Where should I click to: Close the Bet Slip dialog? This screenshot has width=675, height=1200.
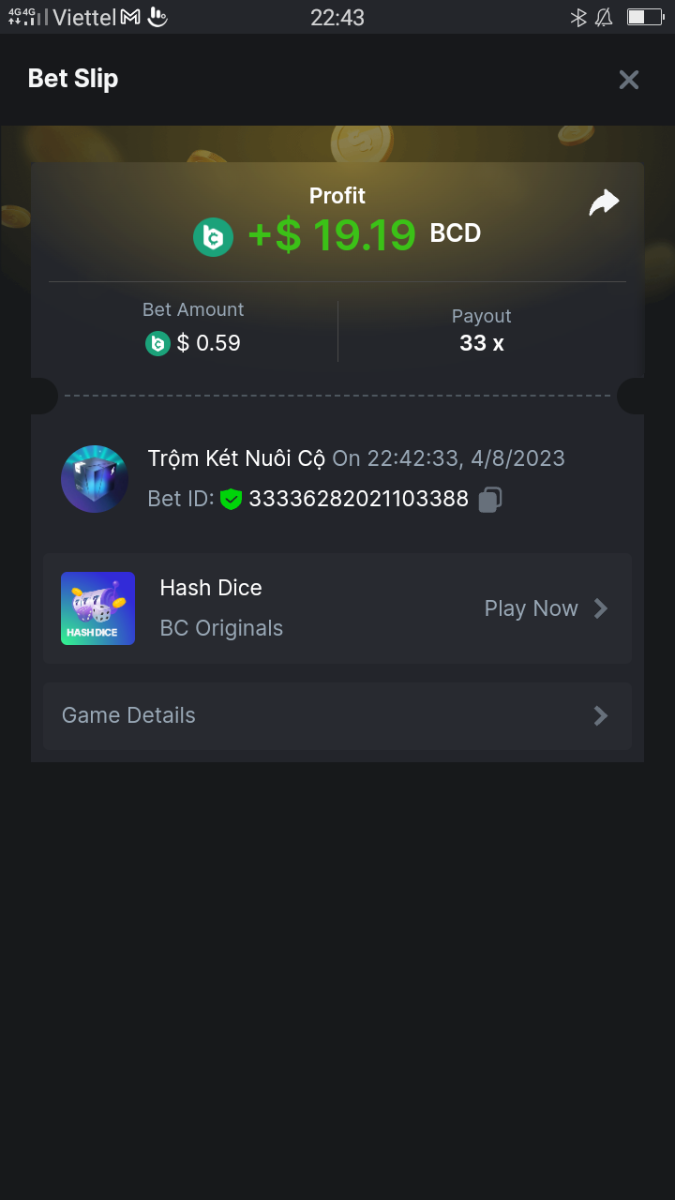point(628,80)
